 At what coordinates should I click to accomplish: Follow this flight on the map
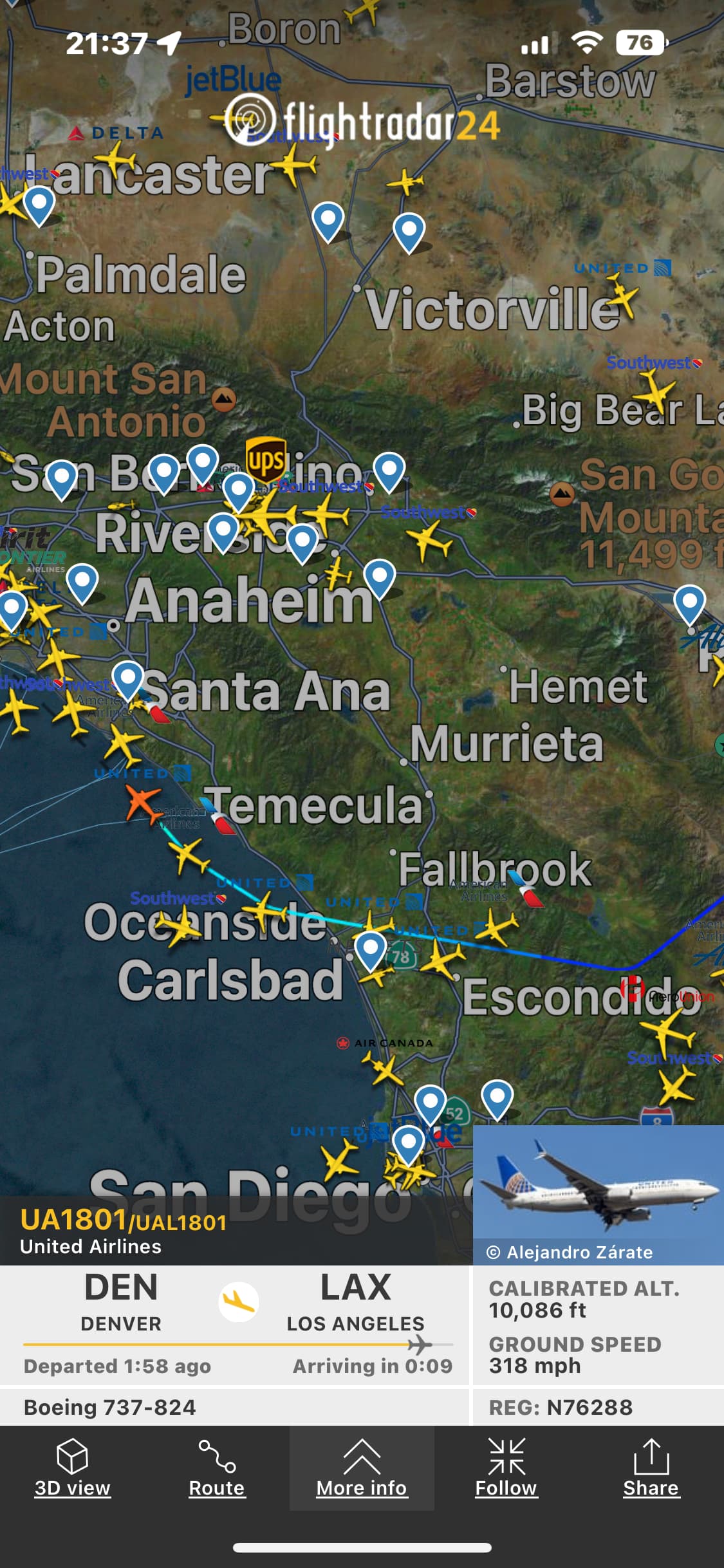506,1468
